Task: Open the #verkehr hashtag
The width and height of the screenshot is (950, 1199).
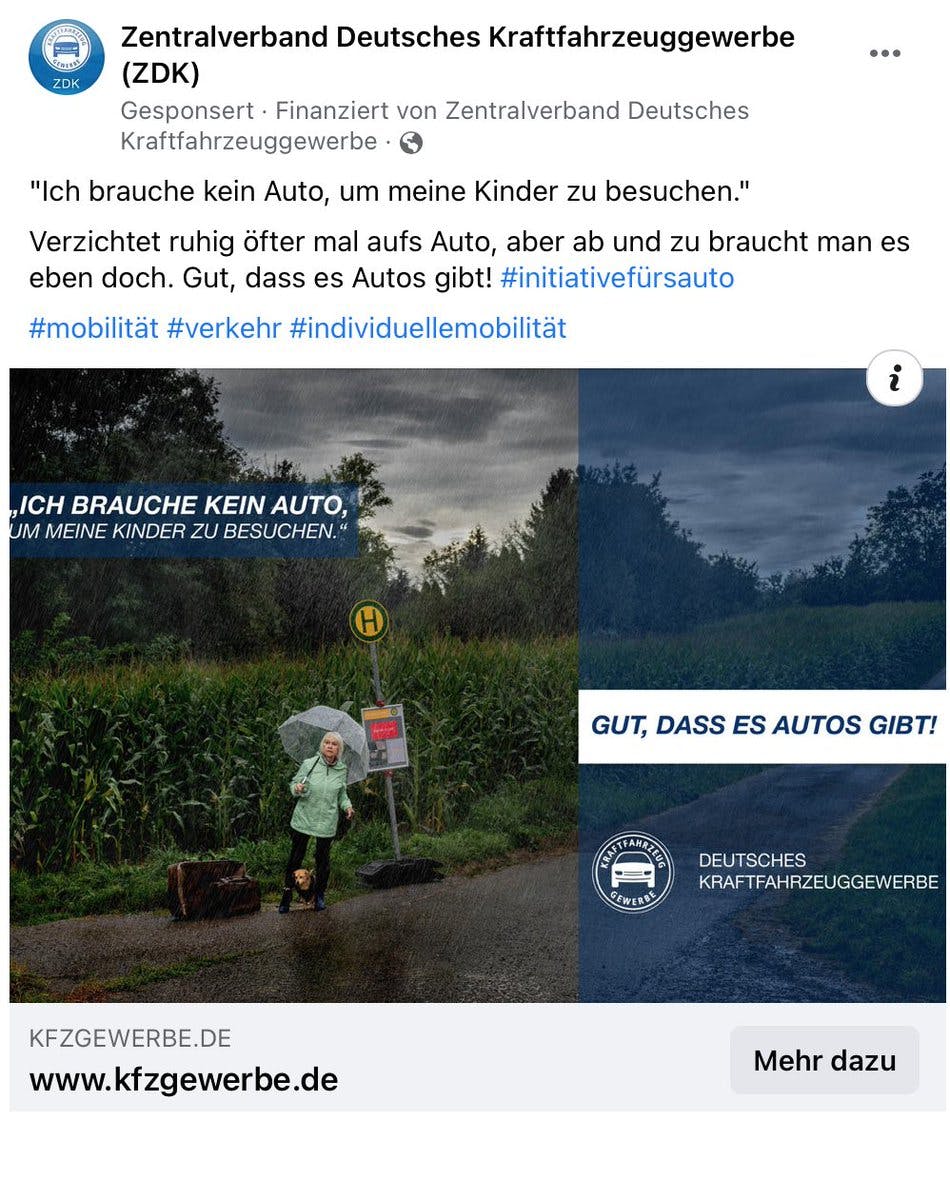Action: (x=224, y=327)
